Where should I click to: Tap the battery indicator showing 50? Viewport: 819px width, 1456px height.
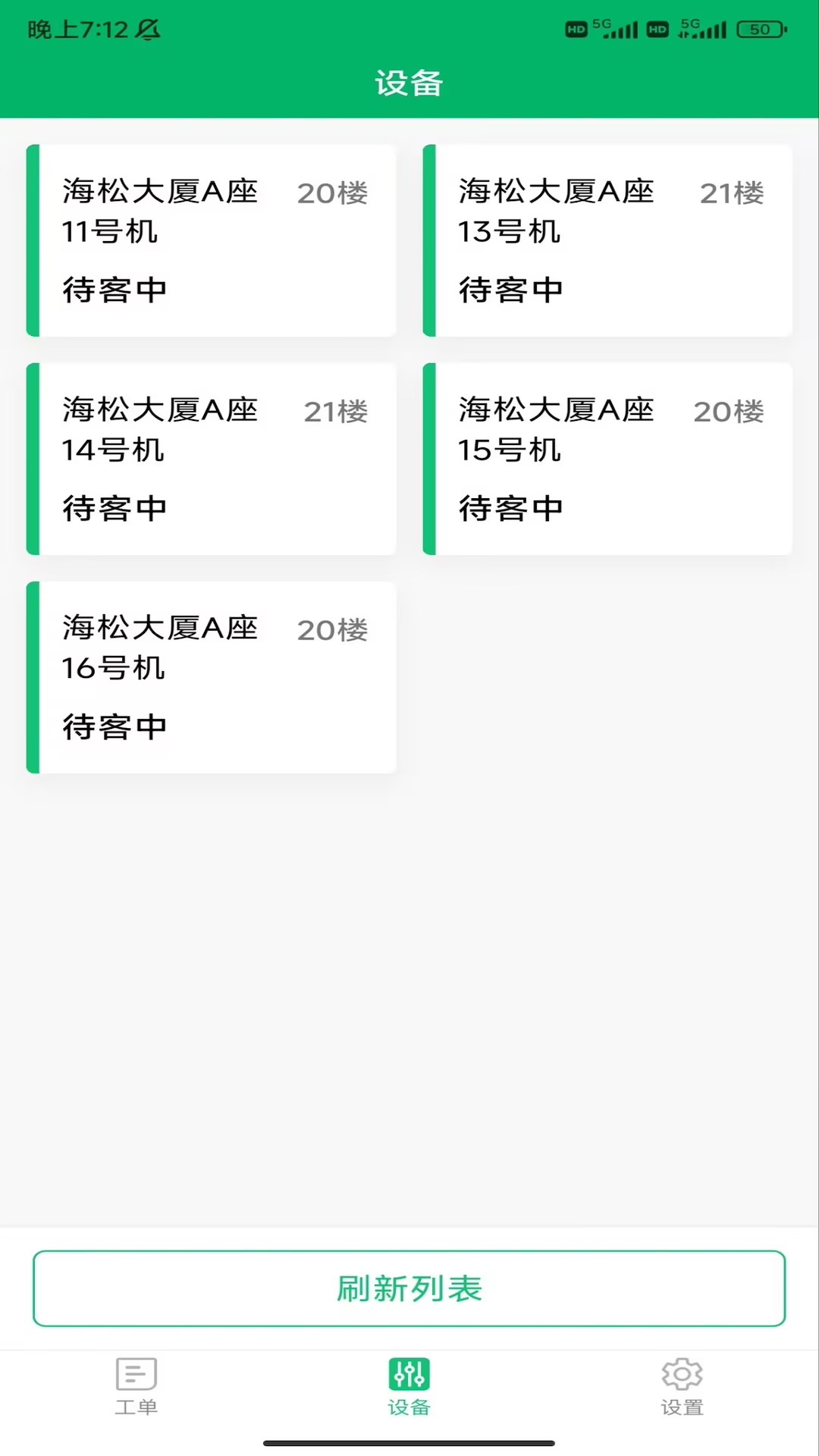tap(761, 30)
